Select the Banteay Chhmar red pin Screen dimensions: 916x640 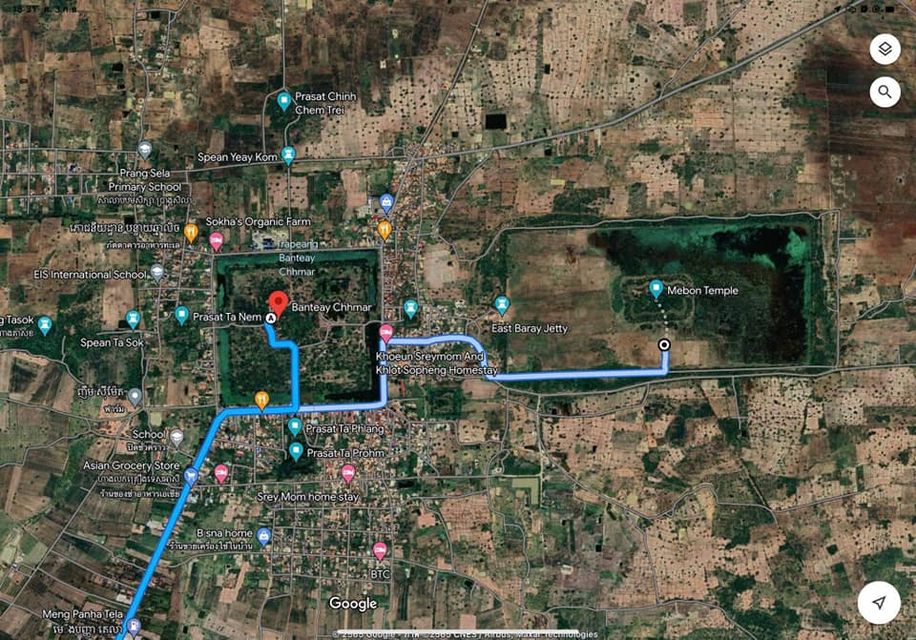[280, 301]
